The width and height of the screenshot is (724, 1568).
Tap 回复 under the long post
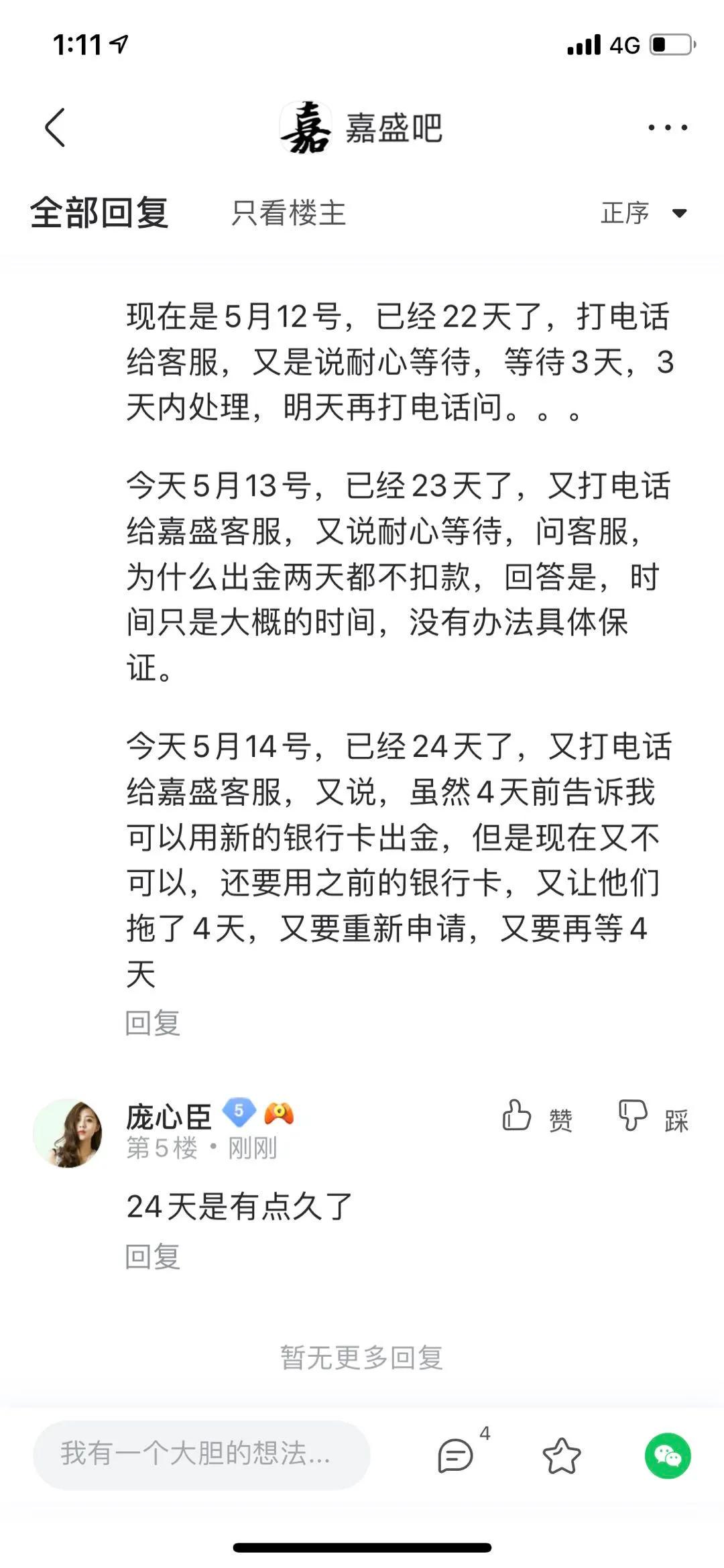[x=153, y=1023]
